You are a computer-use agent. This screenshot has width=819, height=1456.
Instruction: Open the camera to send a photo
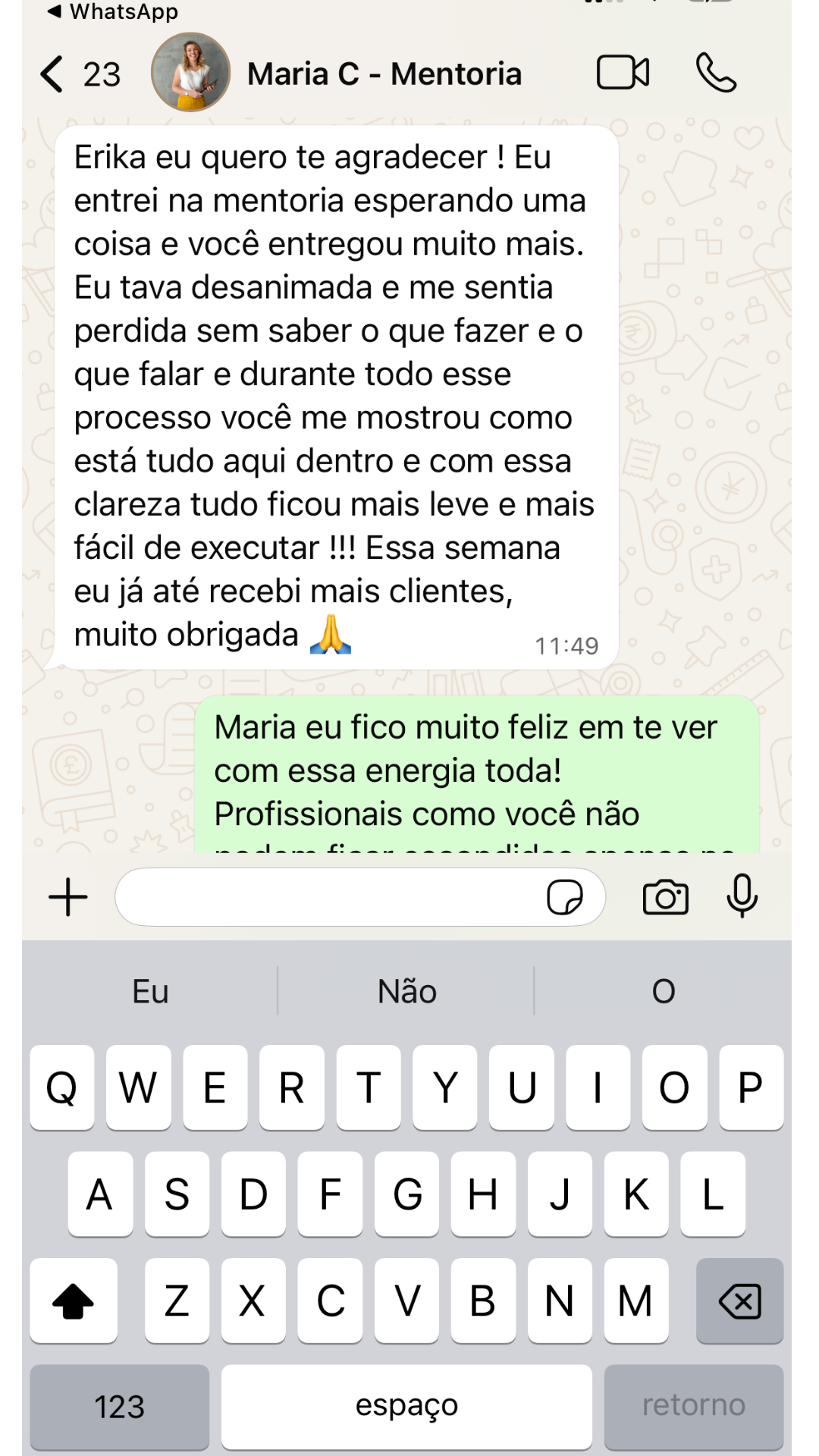[665, 897]
